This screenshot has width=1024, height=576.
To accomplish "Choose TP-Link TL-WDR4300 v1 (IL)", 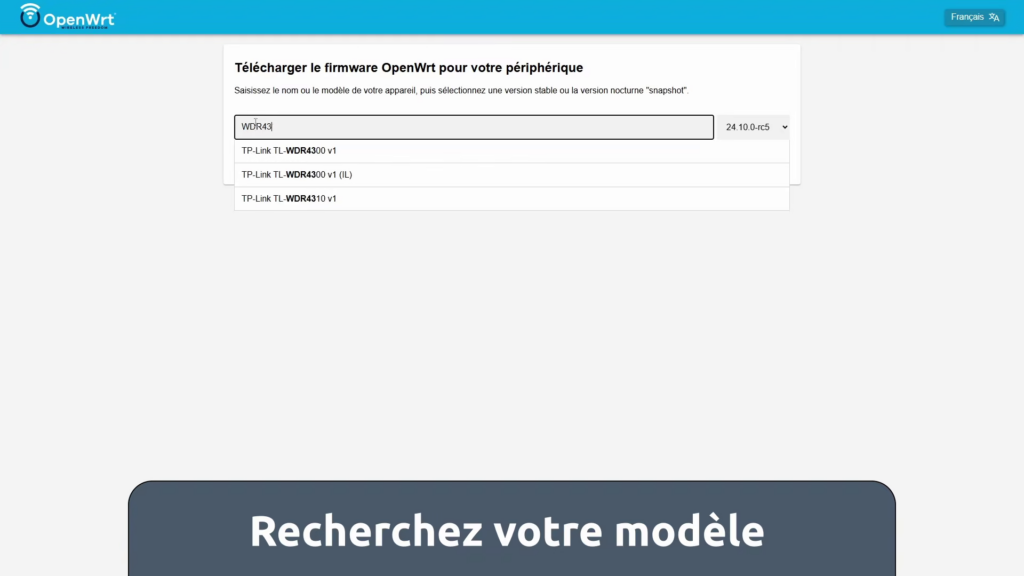I will tap(297, 175).
